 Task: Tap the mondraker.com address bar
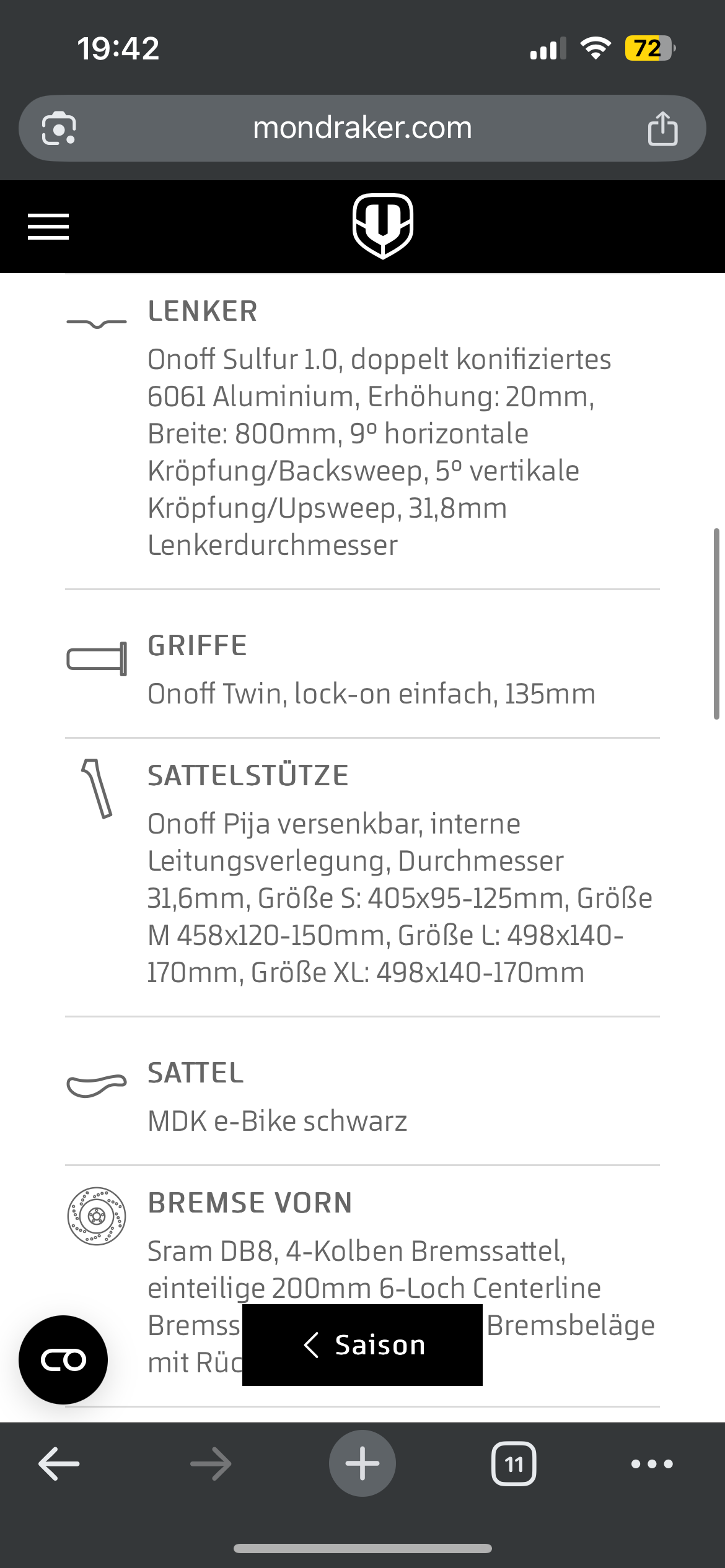click(362, 128)
